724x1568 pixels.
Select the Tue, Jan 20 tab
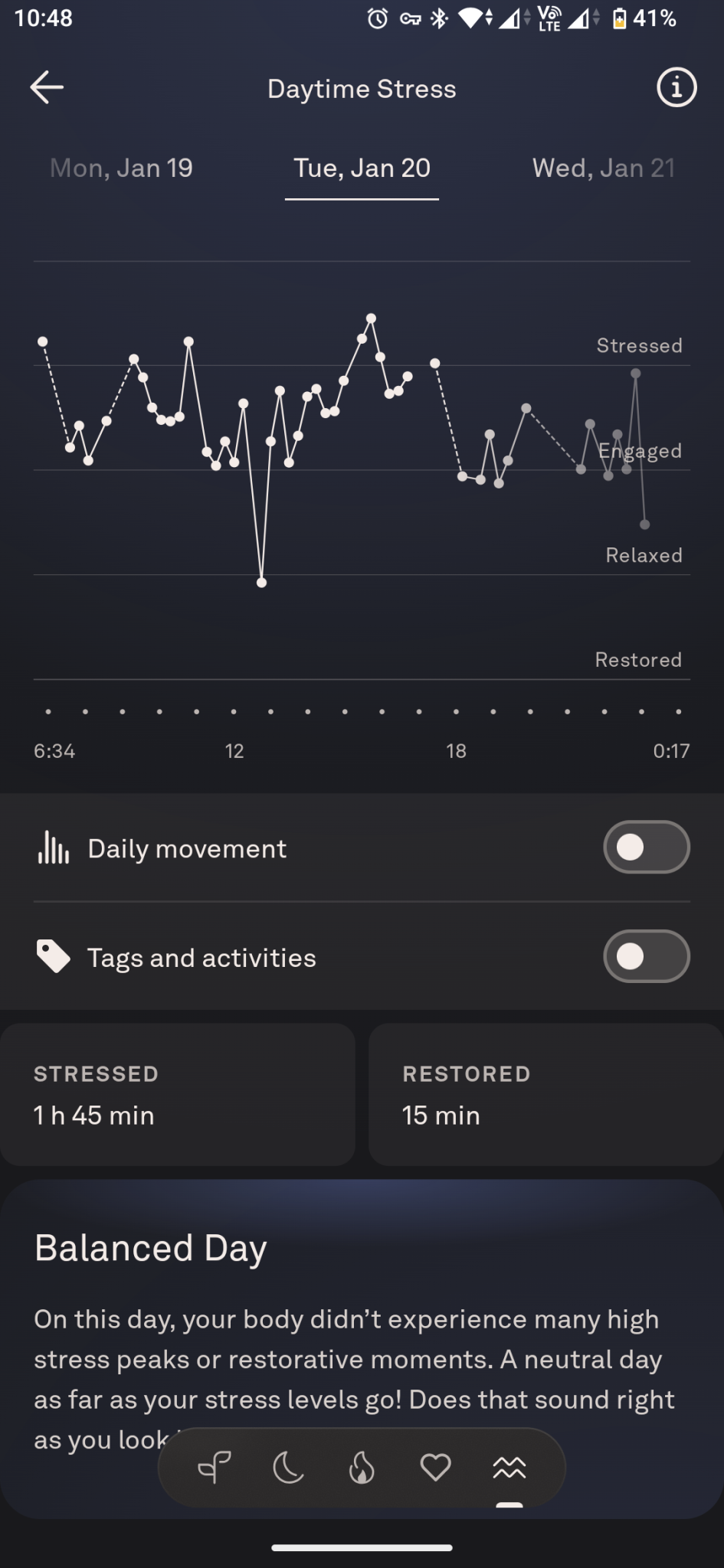pos(362,168)
